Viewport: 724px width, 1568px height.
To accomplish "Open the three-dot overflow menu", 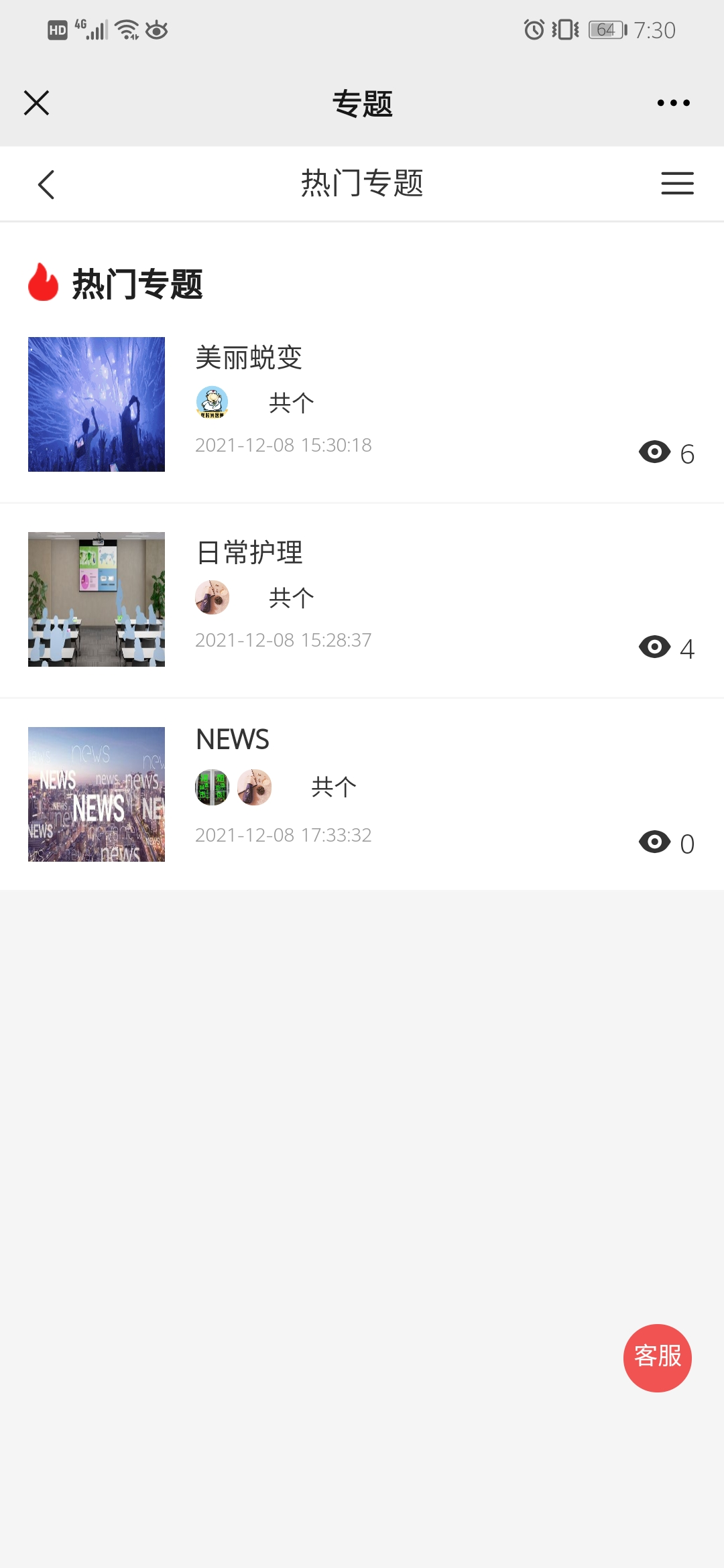I will coord(673,103).
